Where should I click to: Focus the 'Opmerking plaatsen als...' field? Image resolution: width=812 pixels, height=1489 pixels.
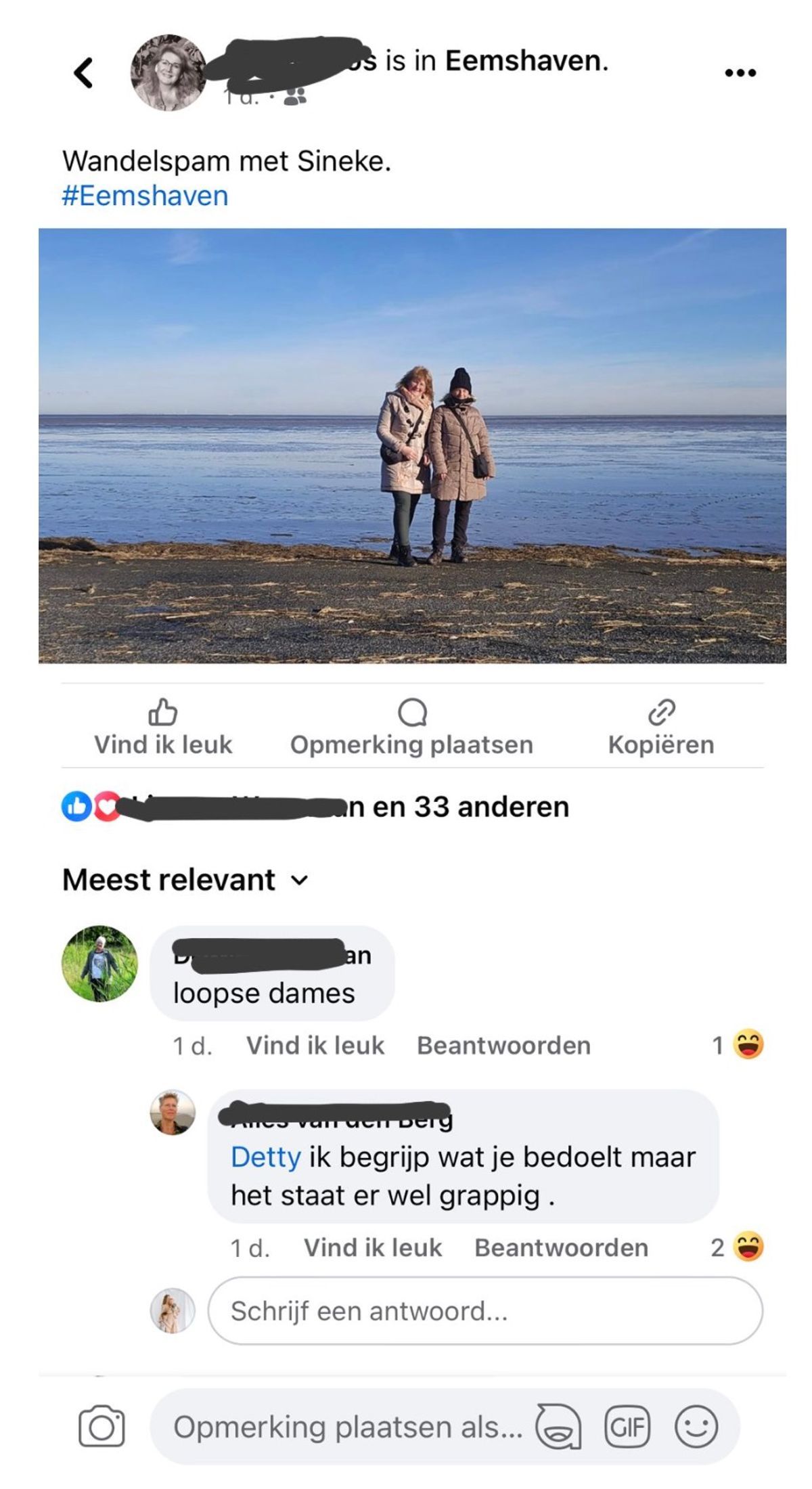click(x=347, y=1427)
